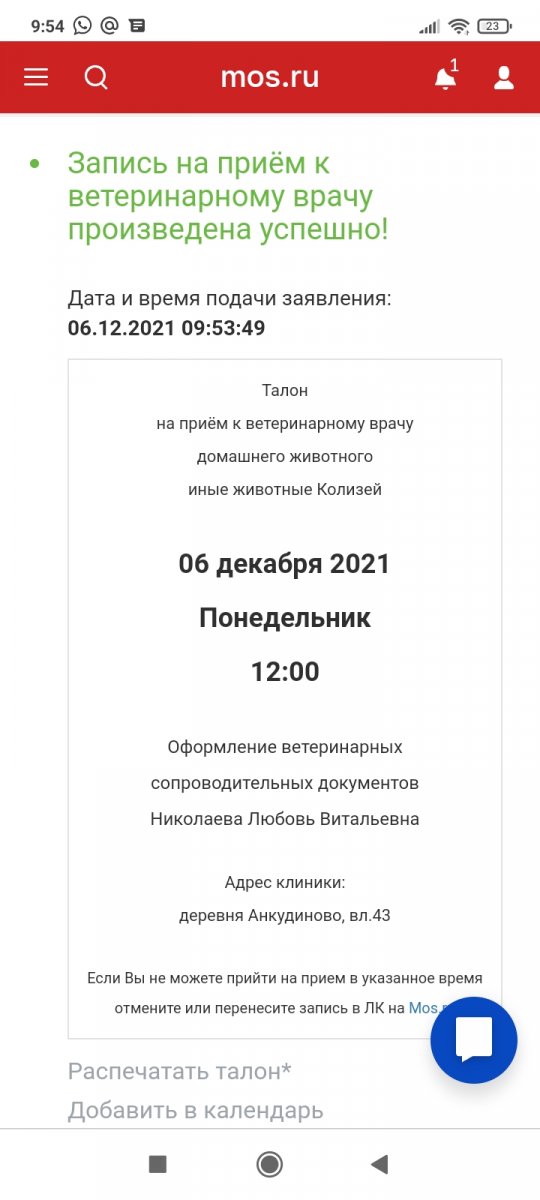Open the hamburger menu
This screenshot has width=540, height=1200.
pyautogui.click(x=36, y=77)
